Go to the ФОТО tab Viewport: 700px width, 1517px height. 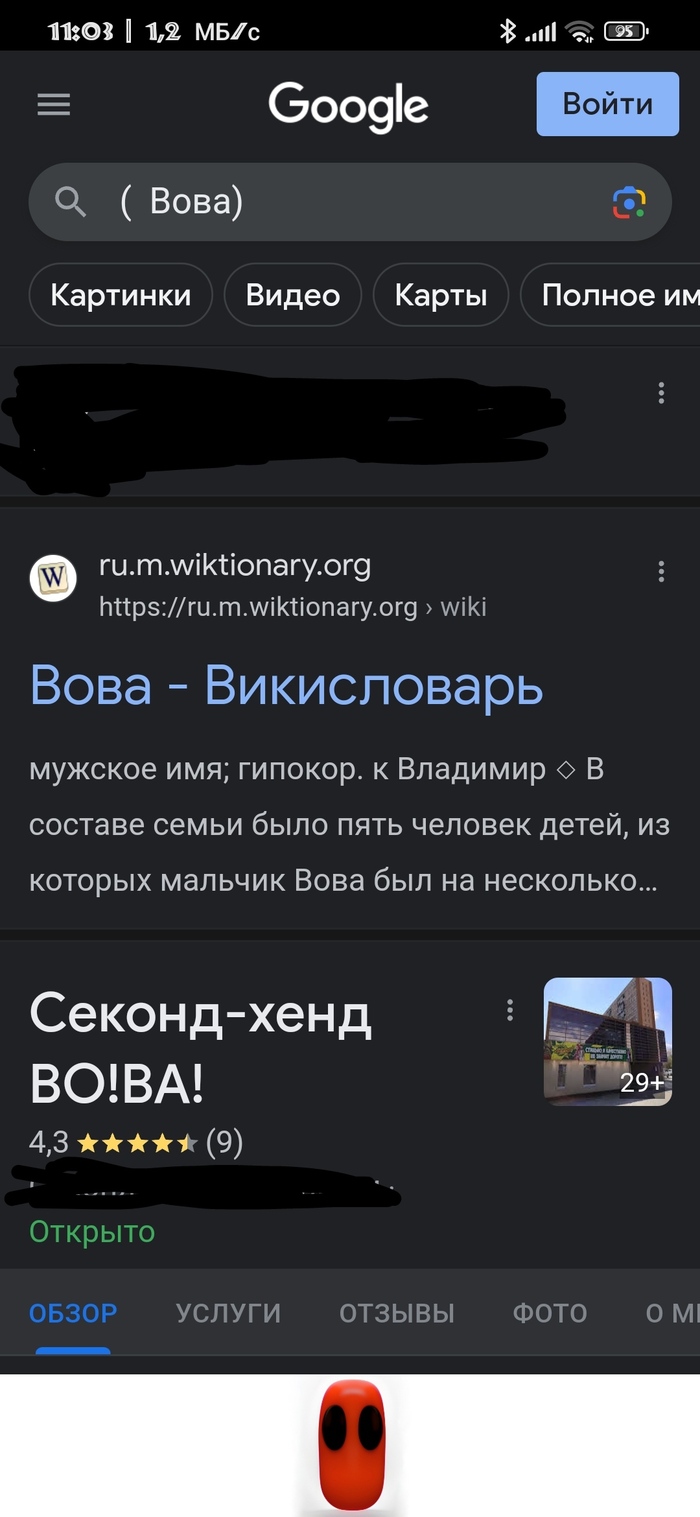[x=549, y=1313]
